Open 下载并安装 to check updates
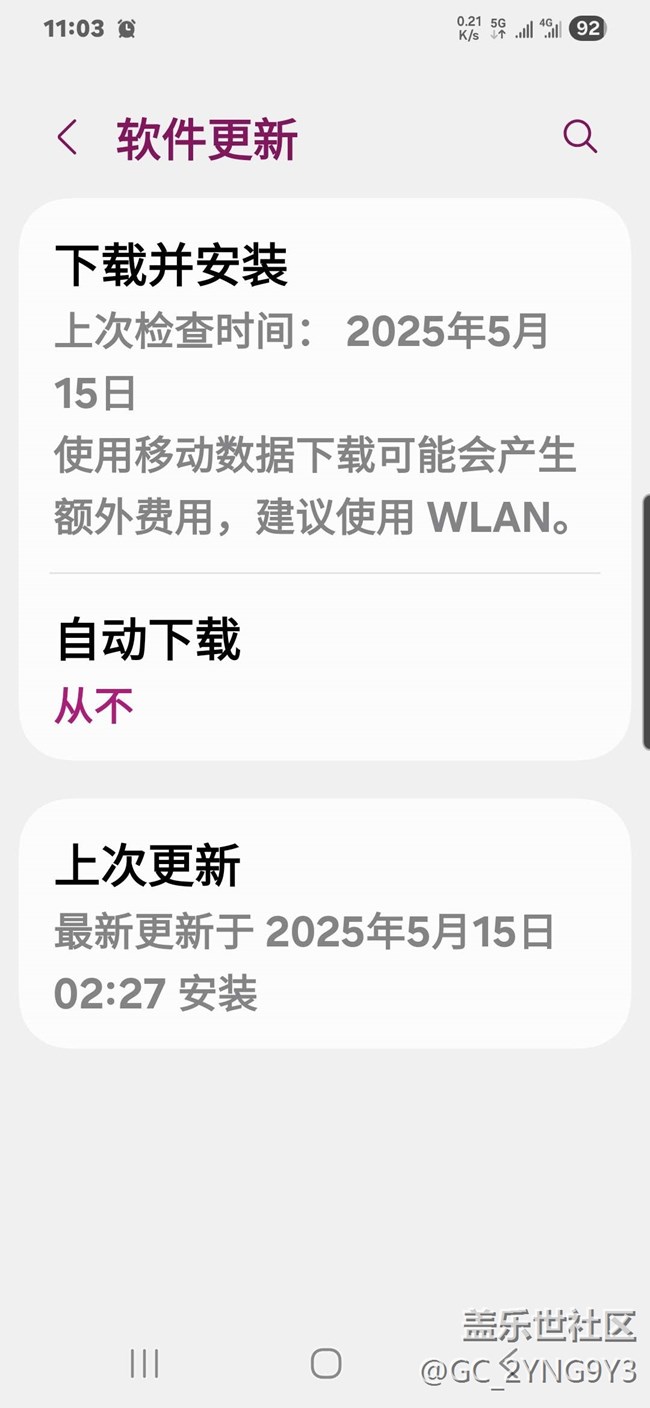Screen dimensions: 650x1408 [x=325, y=386]
